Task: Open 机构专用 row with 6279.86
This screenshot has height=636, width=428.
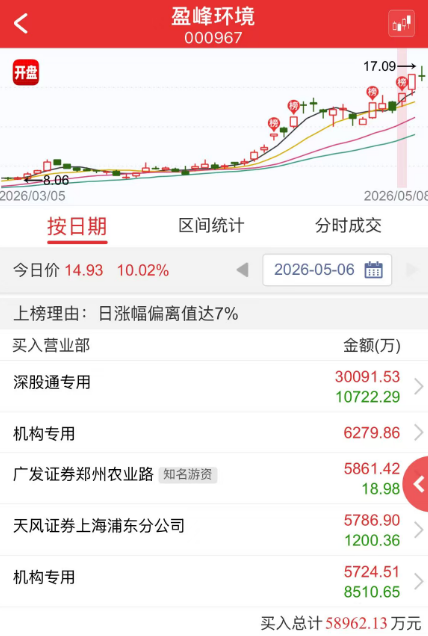Action: [x=214, y=433]
